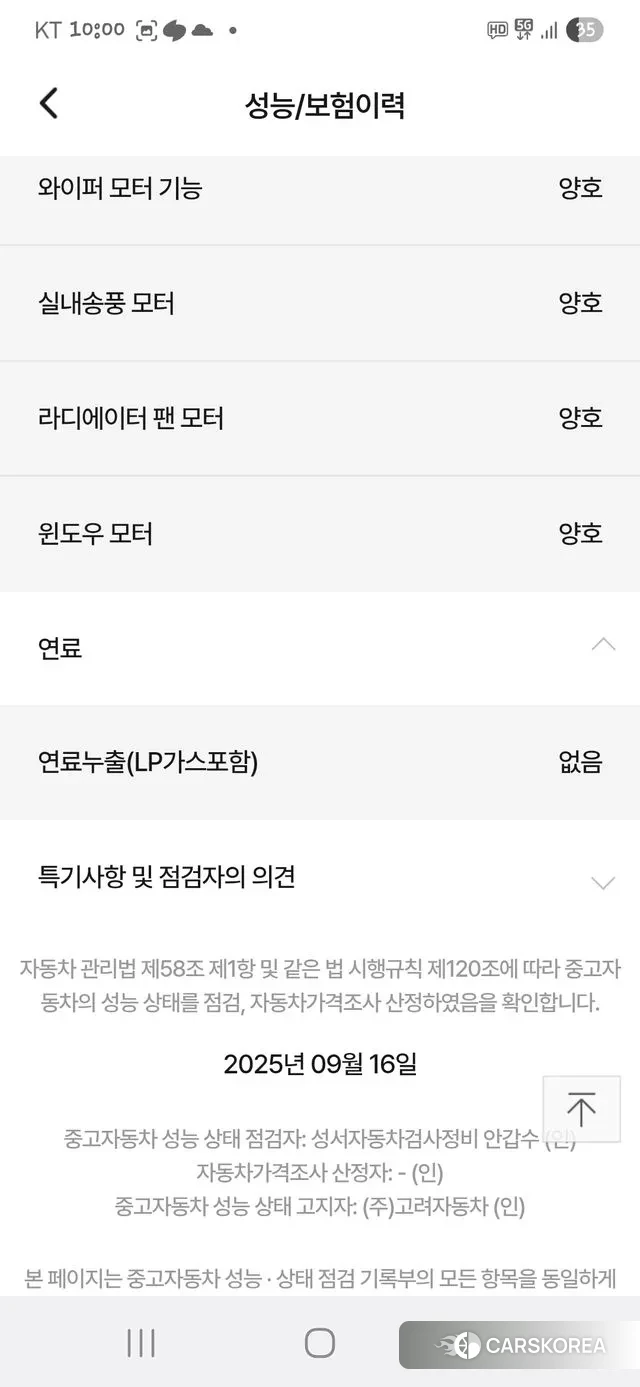The height and width of the screenshot is (1387, 640).
Task: Collapse the 연료 section
Action: (x=602, y=646)
